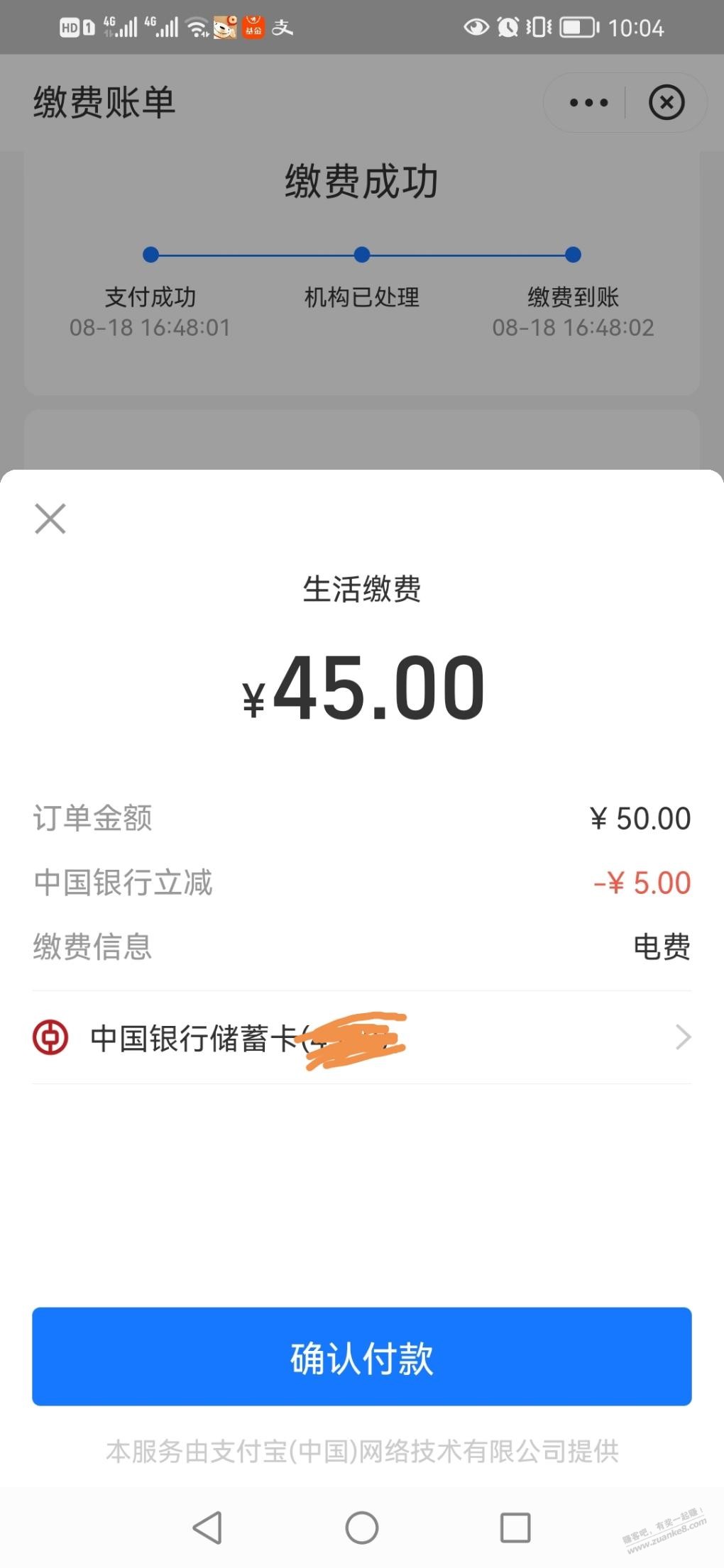Tap the WiFi signal icon
The height and width of the screenshot is (1568, 724).
(197, 27)
